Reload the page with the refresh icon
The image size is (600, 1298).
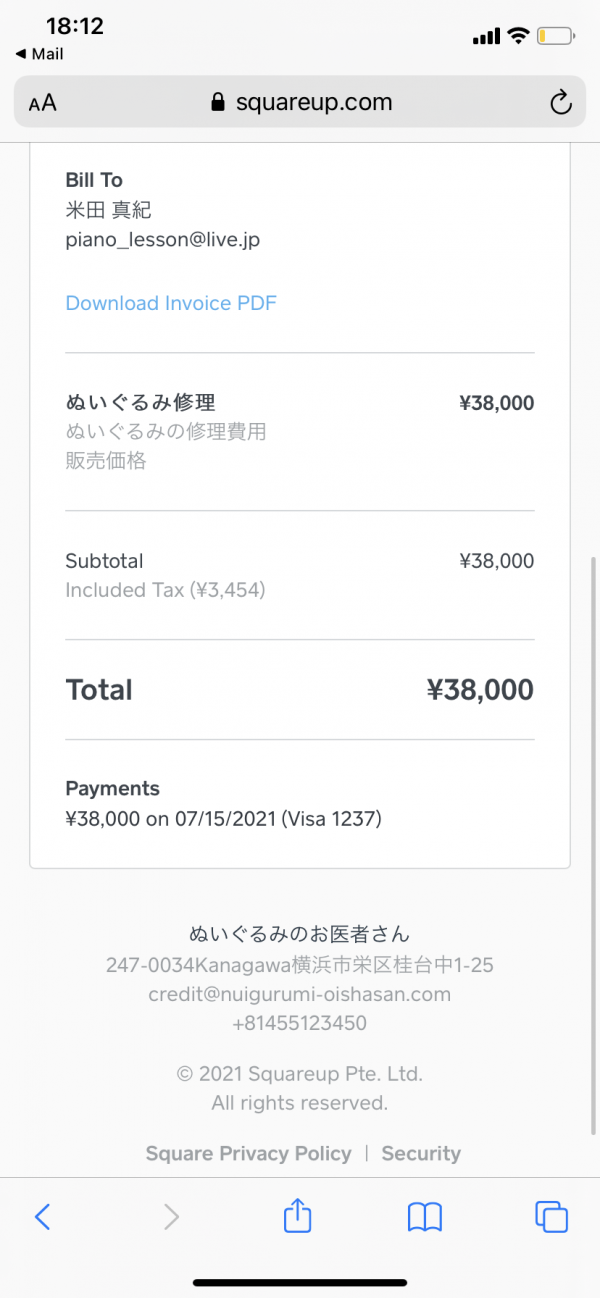561,102
